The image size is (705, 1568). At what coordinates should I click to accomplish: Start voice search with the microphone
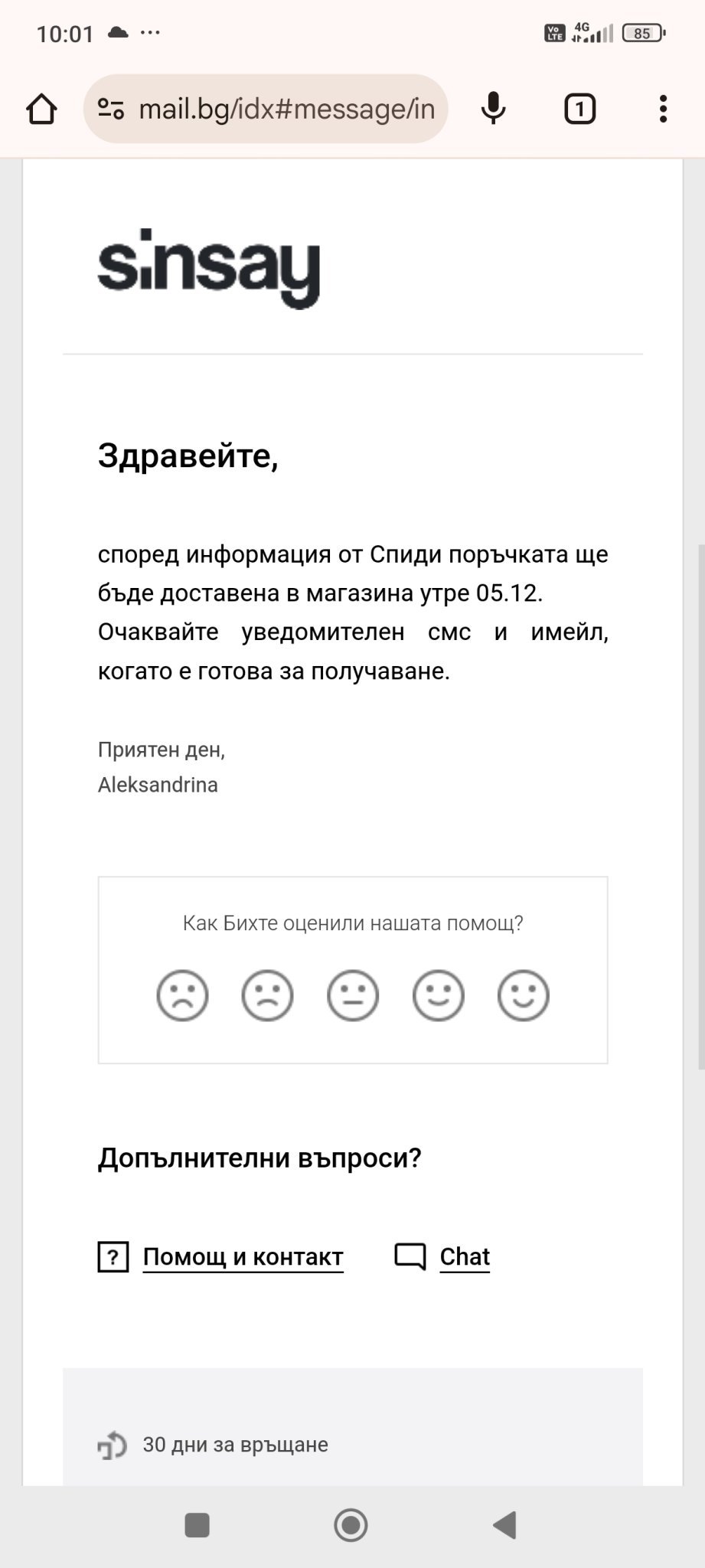tap(493, 109)
